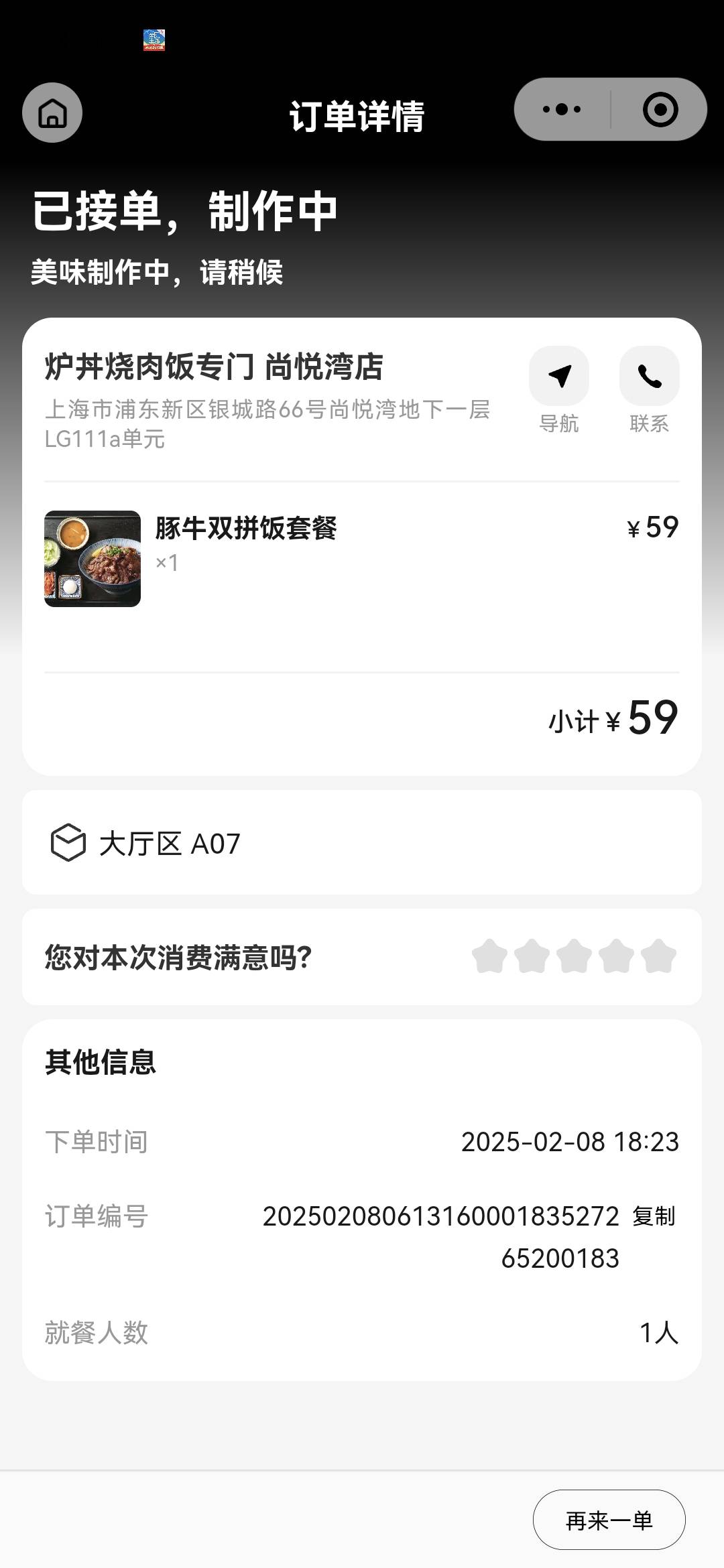Give a five-star satisfaction rating

point(658,956)
